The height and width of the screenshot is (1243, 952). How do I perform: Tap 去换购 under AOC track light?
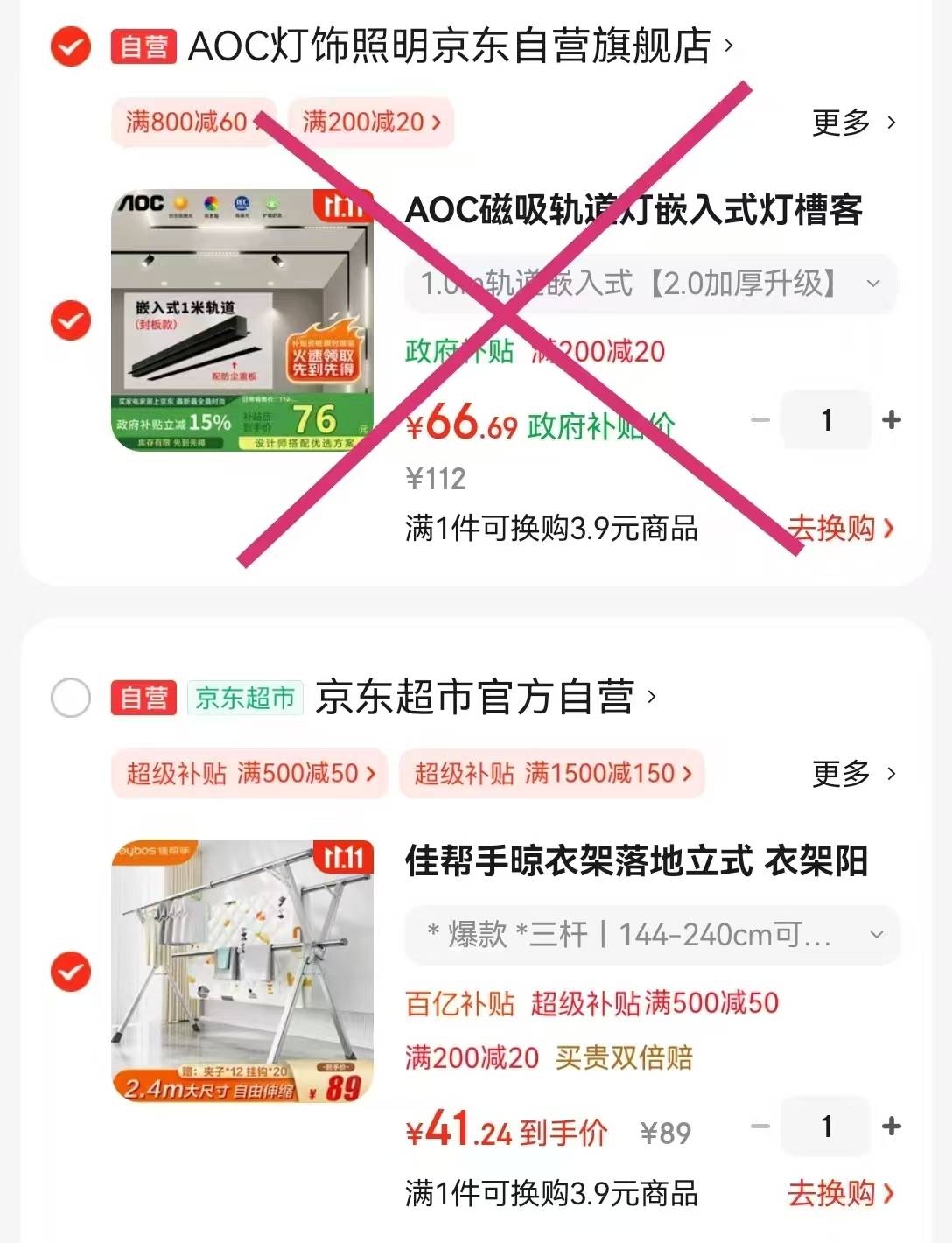(x=840, y=528)
